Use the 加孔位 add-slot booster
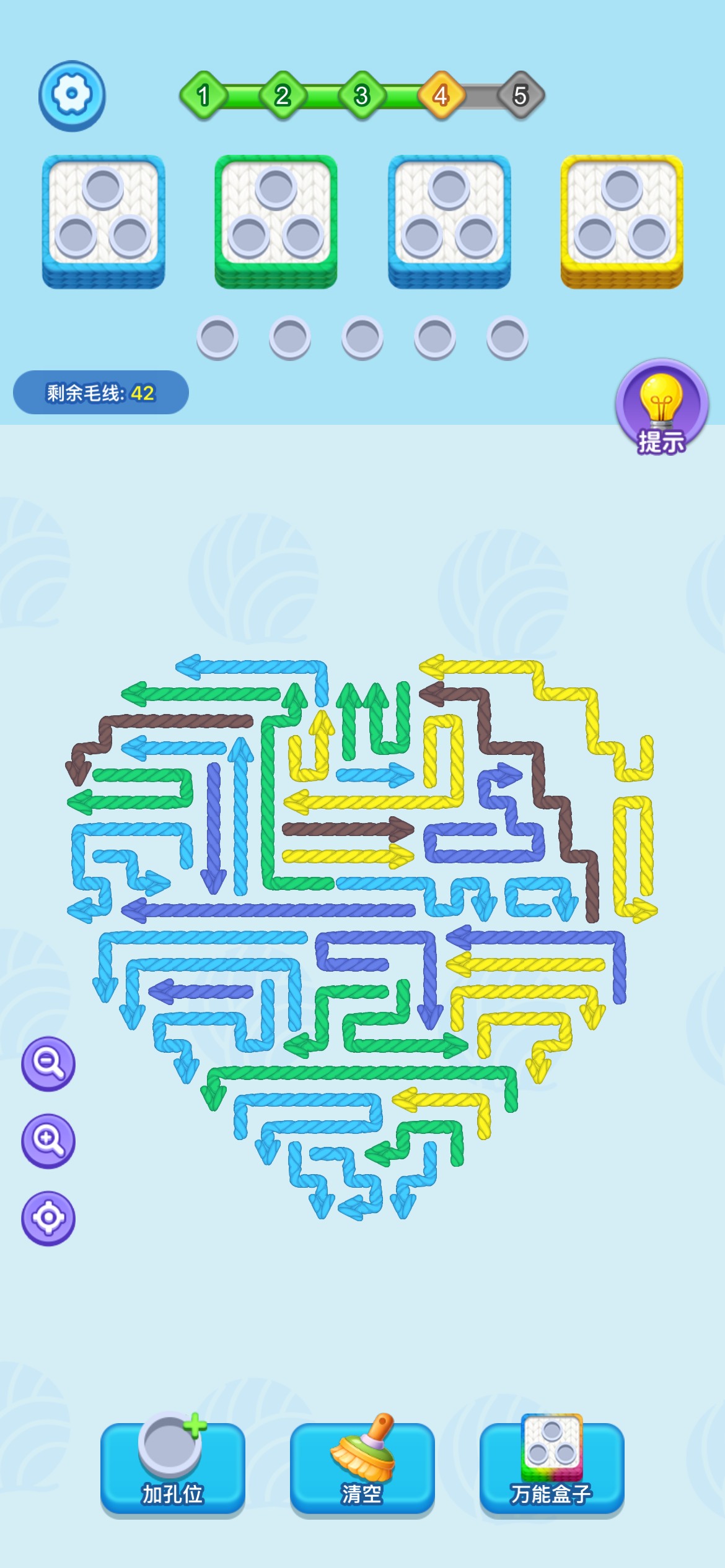This screenshot has height=1568, width=725. (172, 1468)
